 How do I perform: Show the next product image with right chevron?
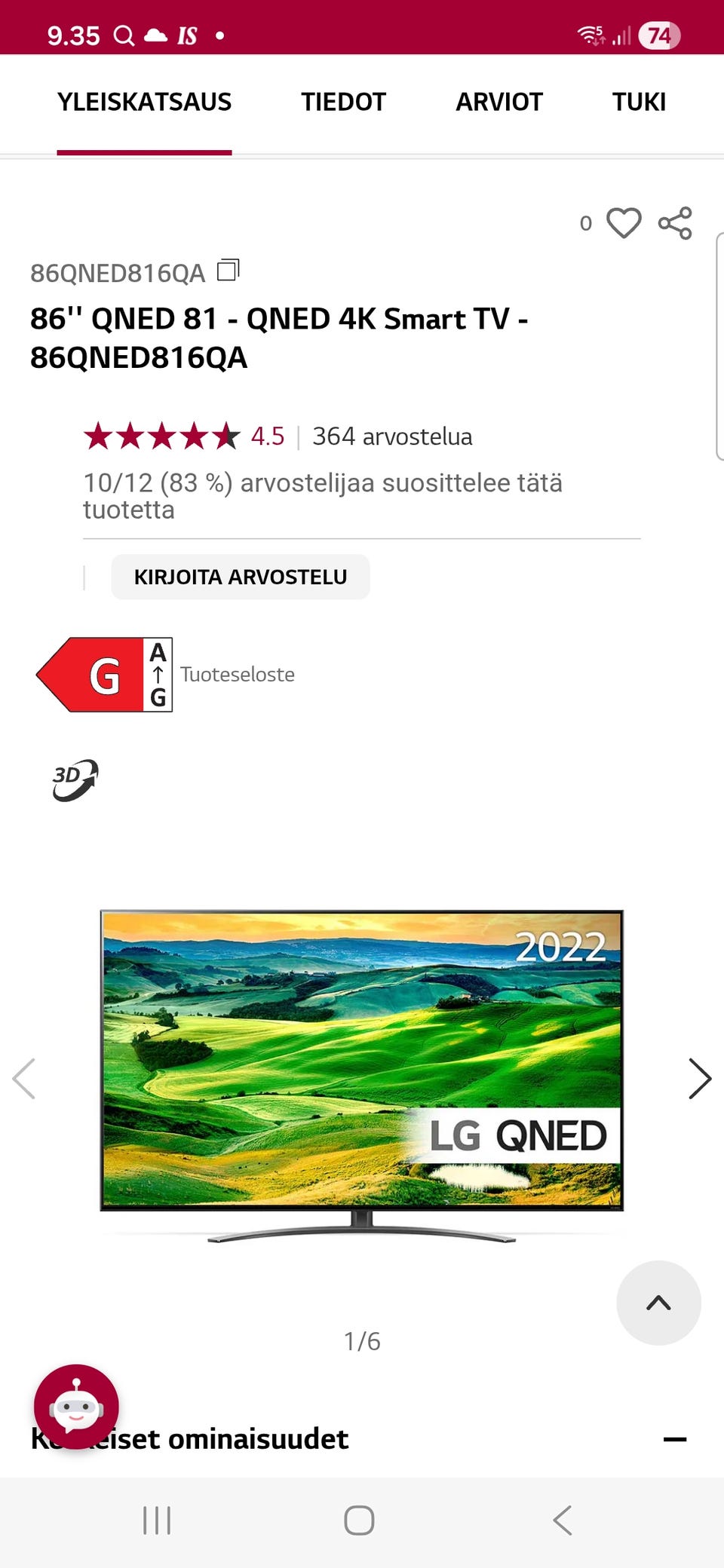click(x=700, y=1078)
